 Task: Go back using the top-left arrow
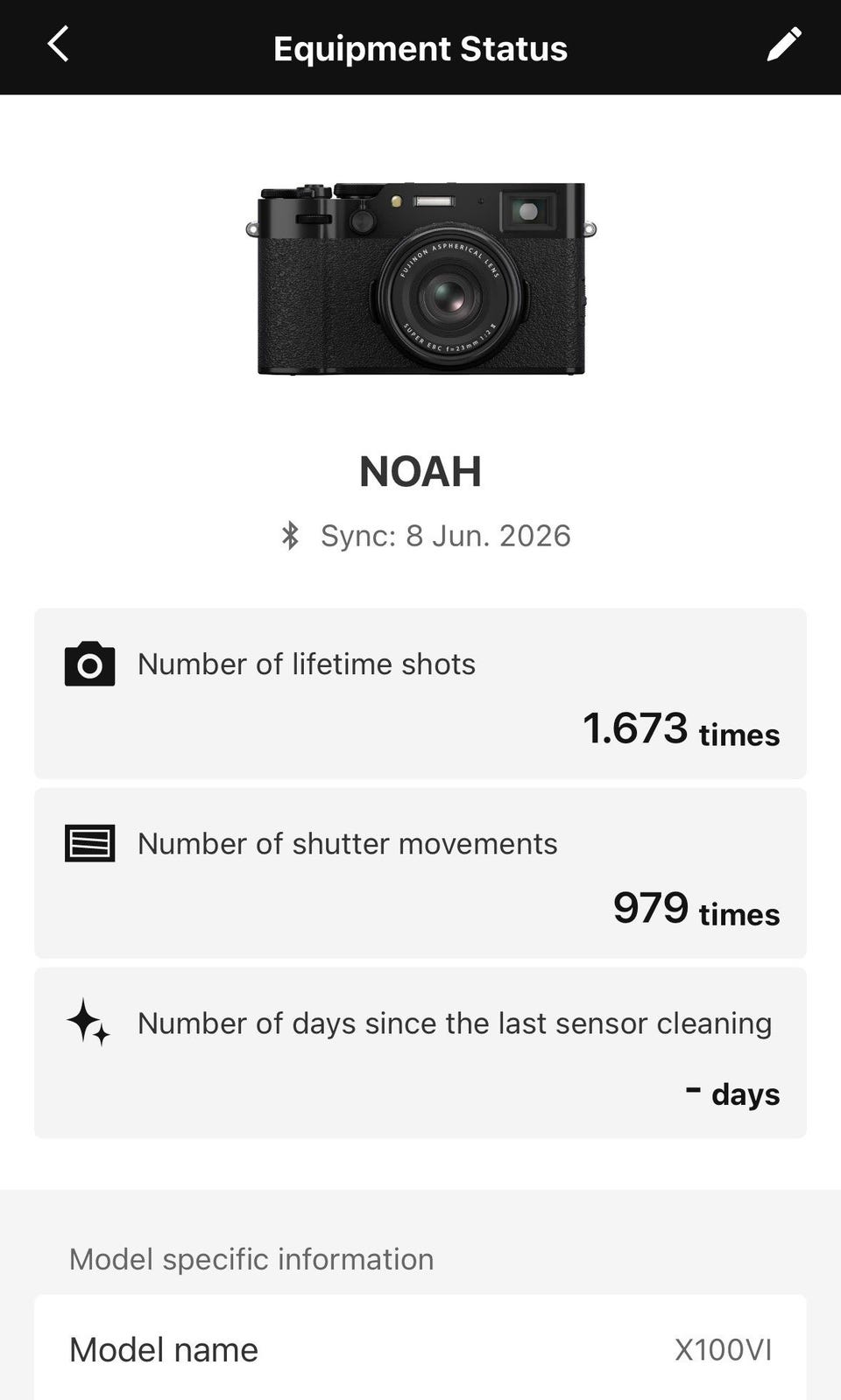tap(58, 44)
